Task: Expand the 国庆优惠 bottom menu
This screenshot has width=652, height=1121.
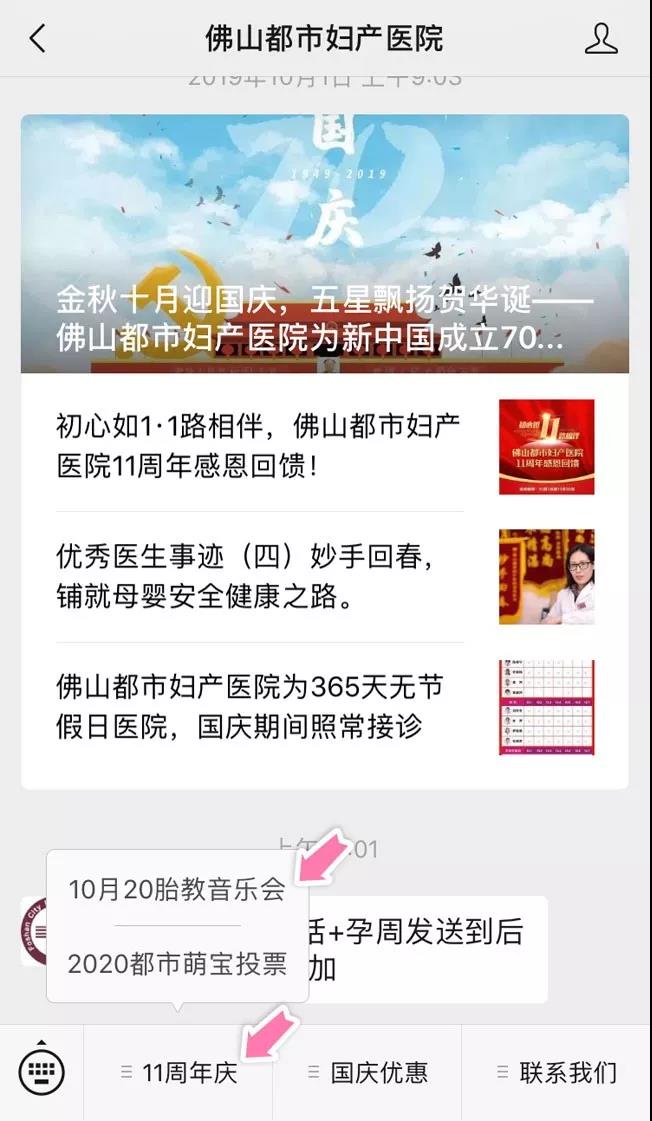Action: point(367,1073)
